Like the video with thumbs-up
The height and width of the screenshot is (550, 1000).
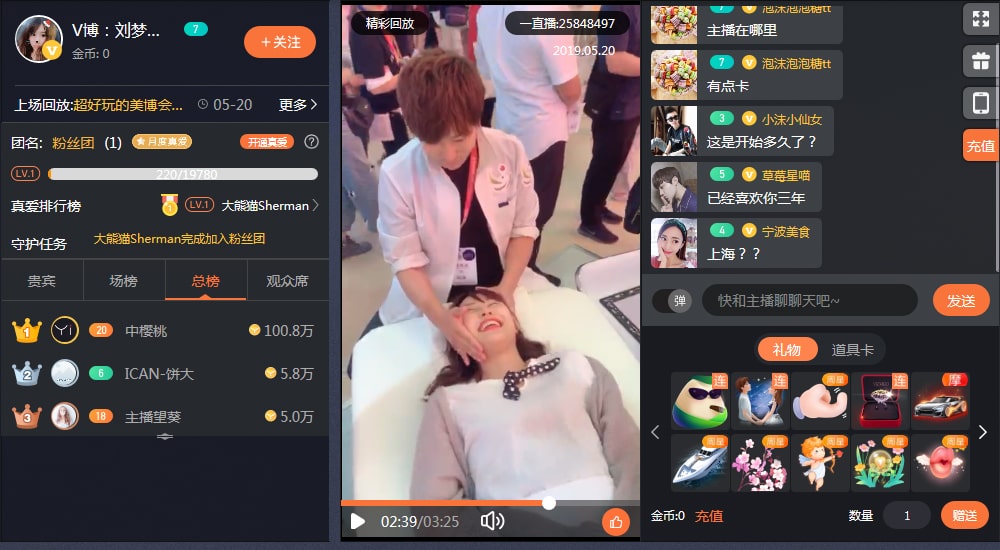pos(615,521)
